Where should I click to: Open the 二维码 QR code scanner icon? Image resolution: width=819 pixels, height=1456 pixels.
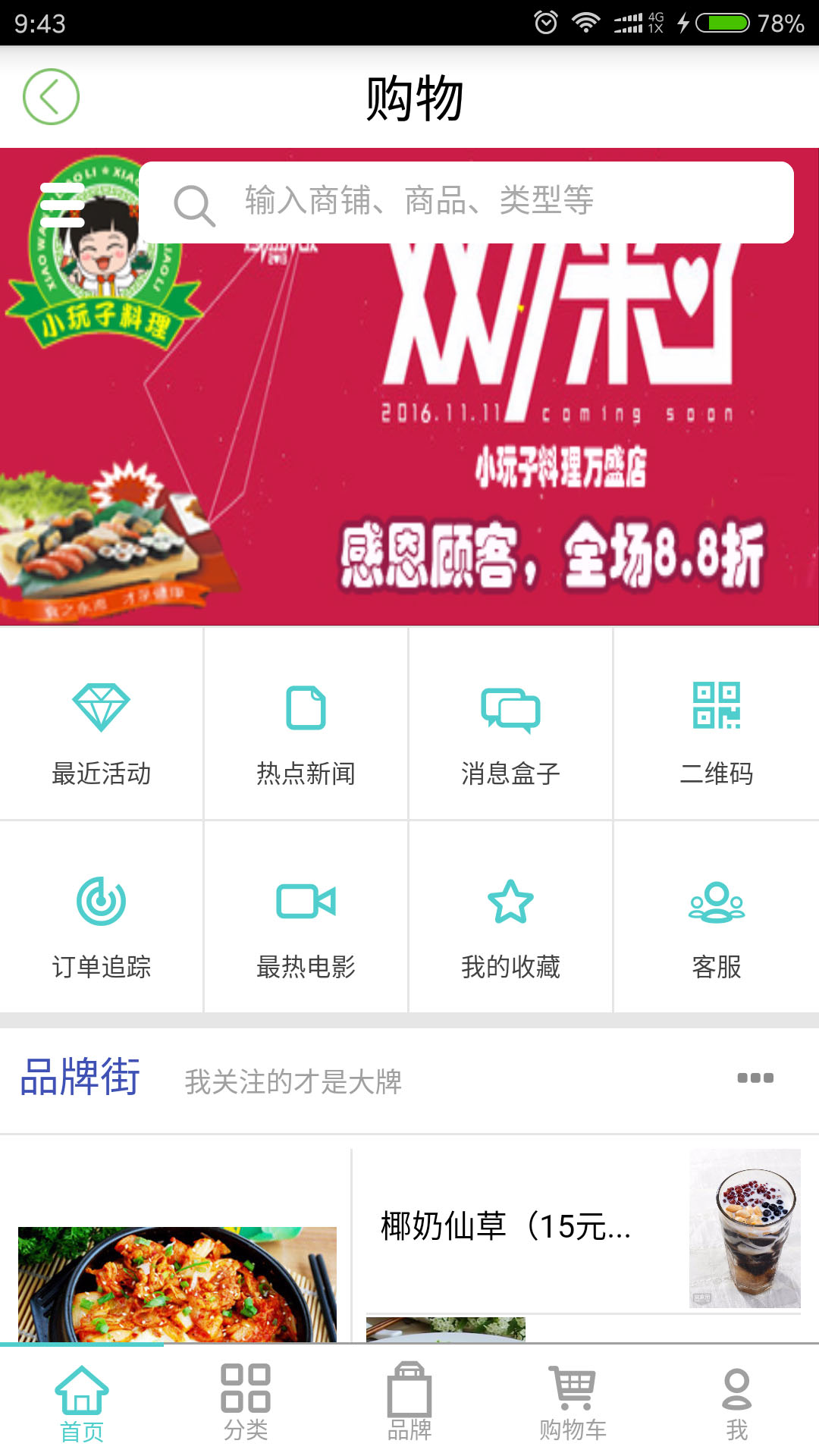[x=716, y=726]
